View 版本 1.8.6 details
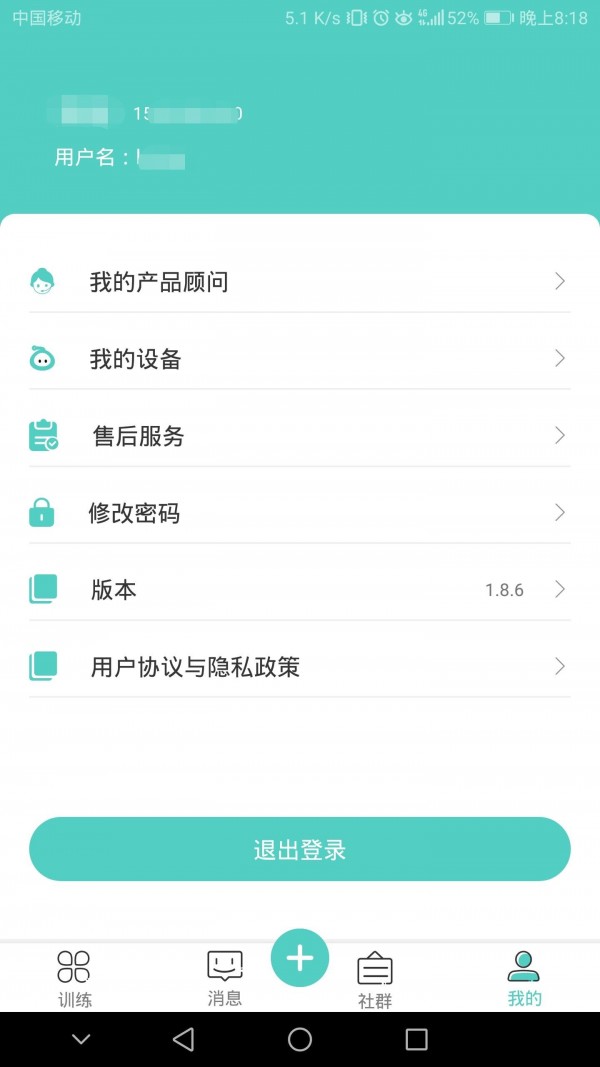The image size is (600, 1067). pyautogui.click(x=299, y=590)
